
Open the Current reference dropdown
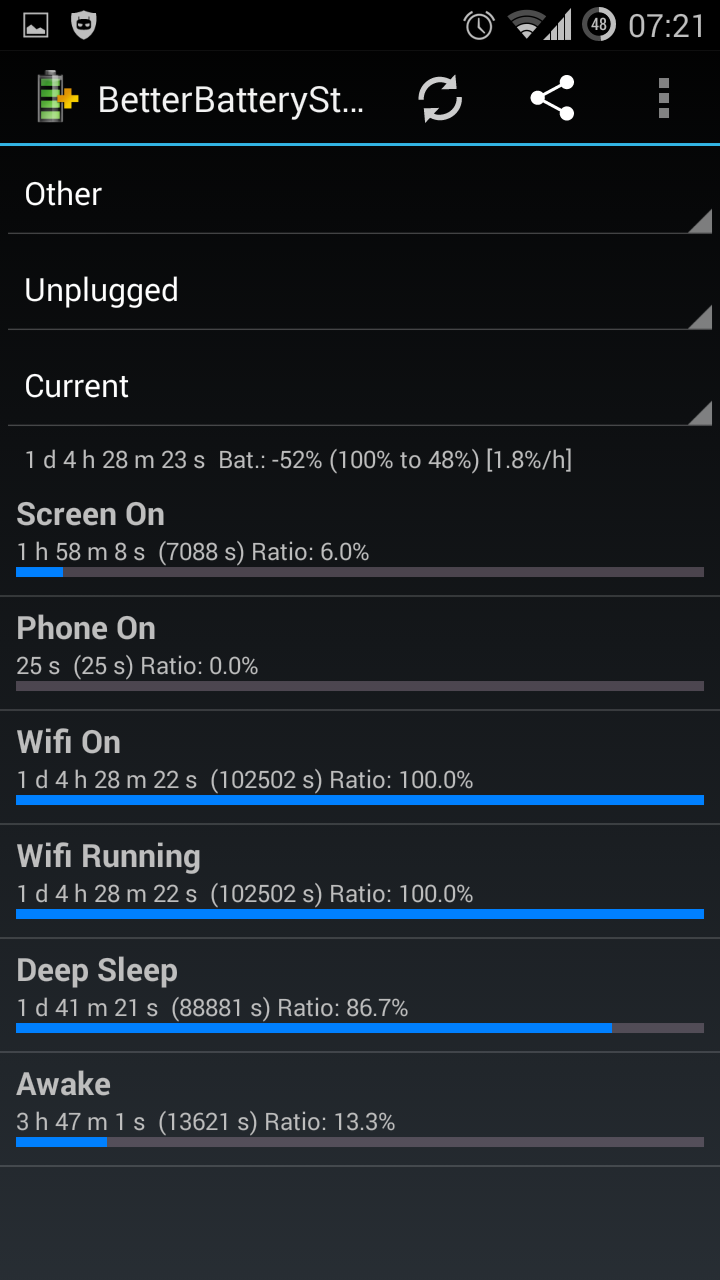360,386
